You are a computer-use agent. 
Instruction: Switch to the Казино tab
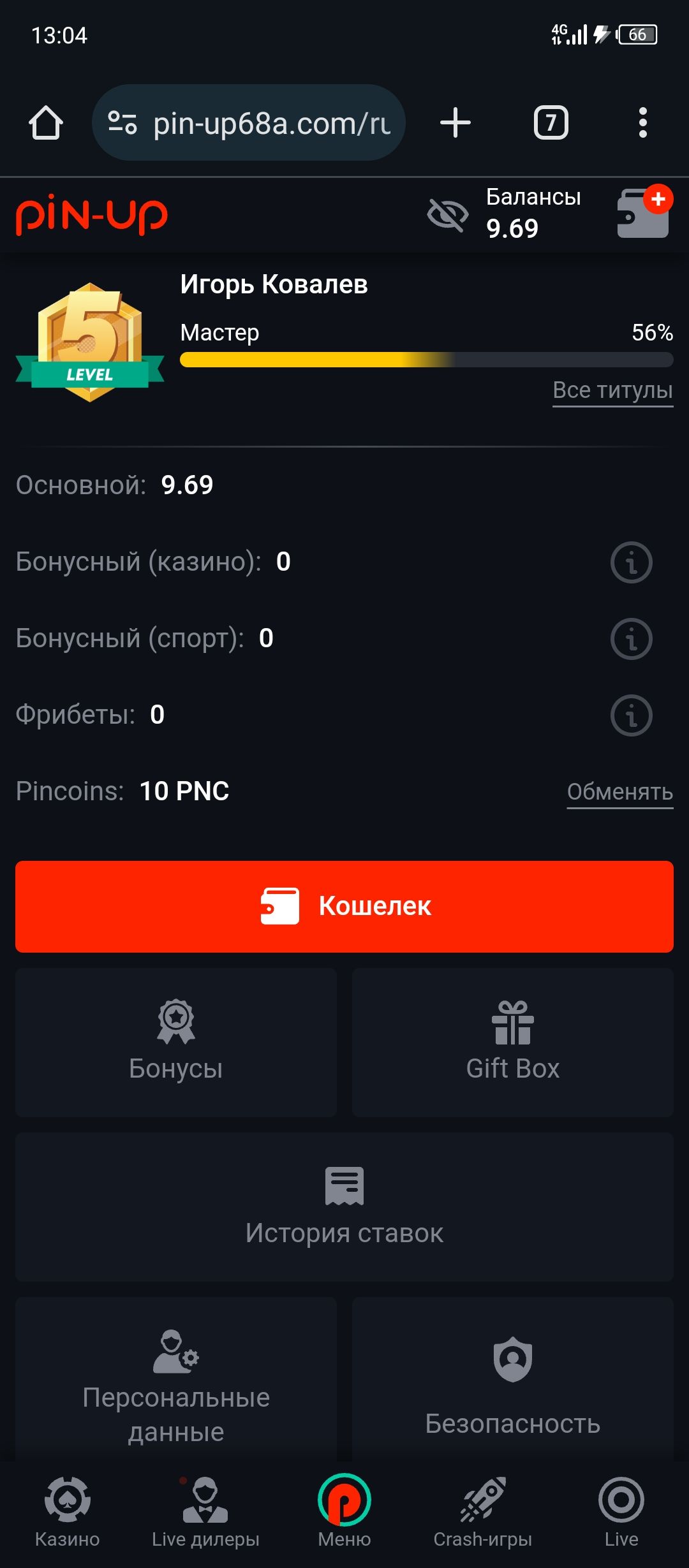click(x=68, y=1513)
